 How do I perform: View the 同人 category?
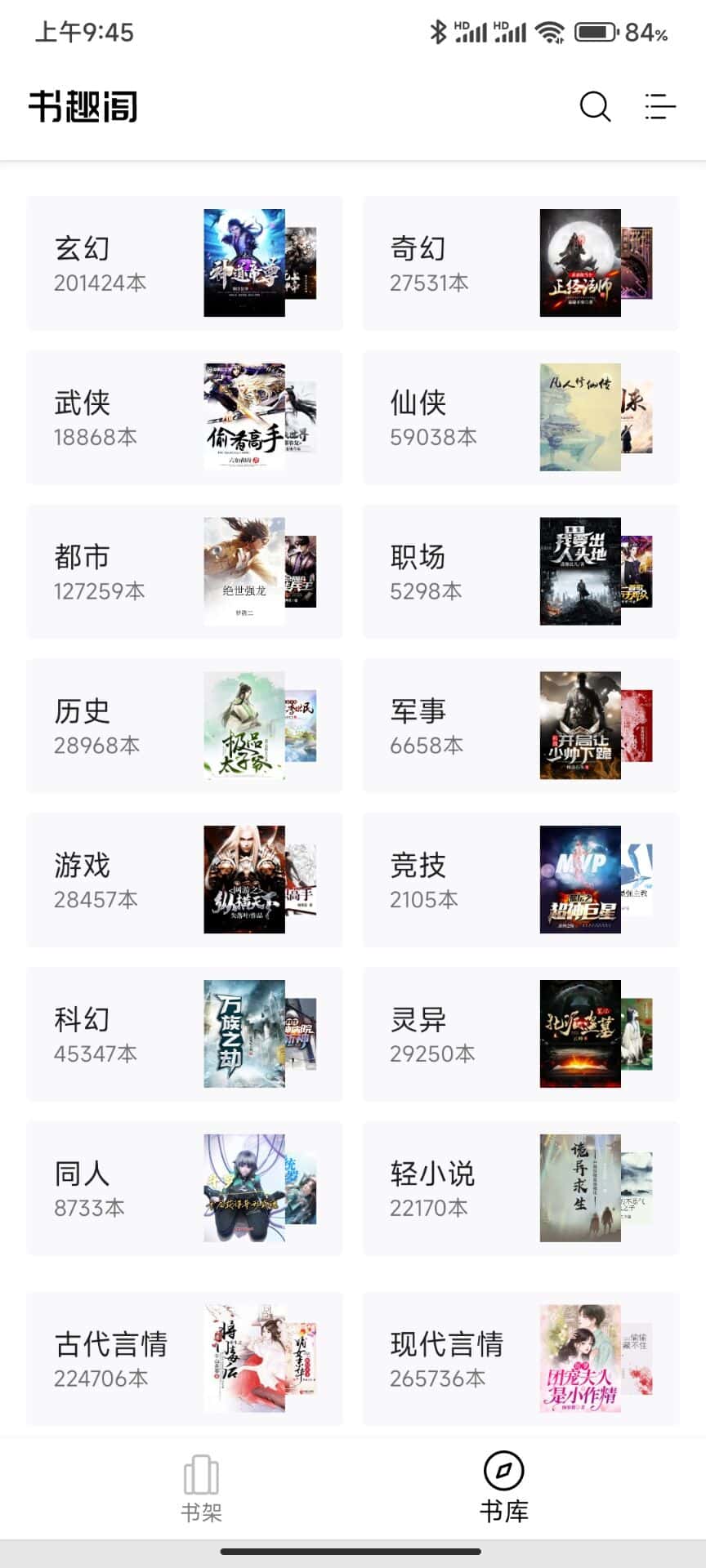click(x=185, y=1188)
